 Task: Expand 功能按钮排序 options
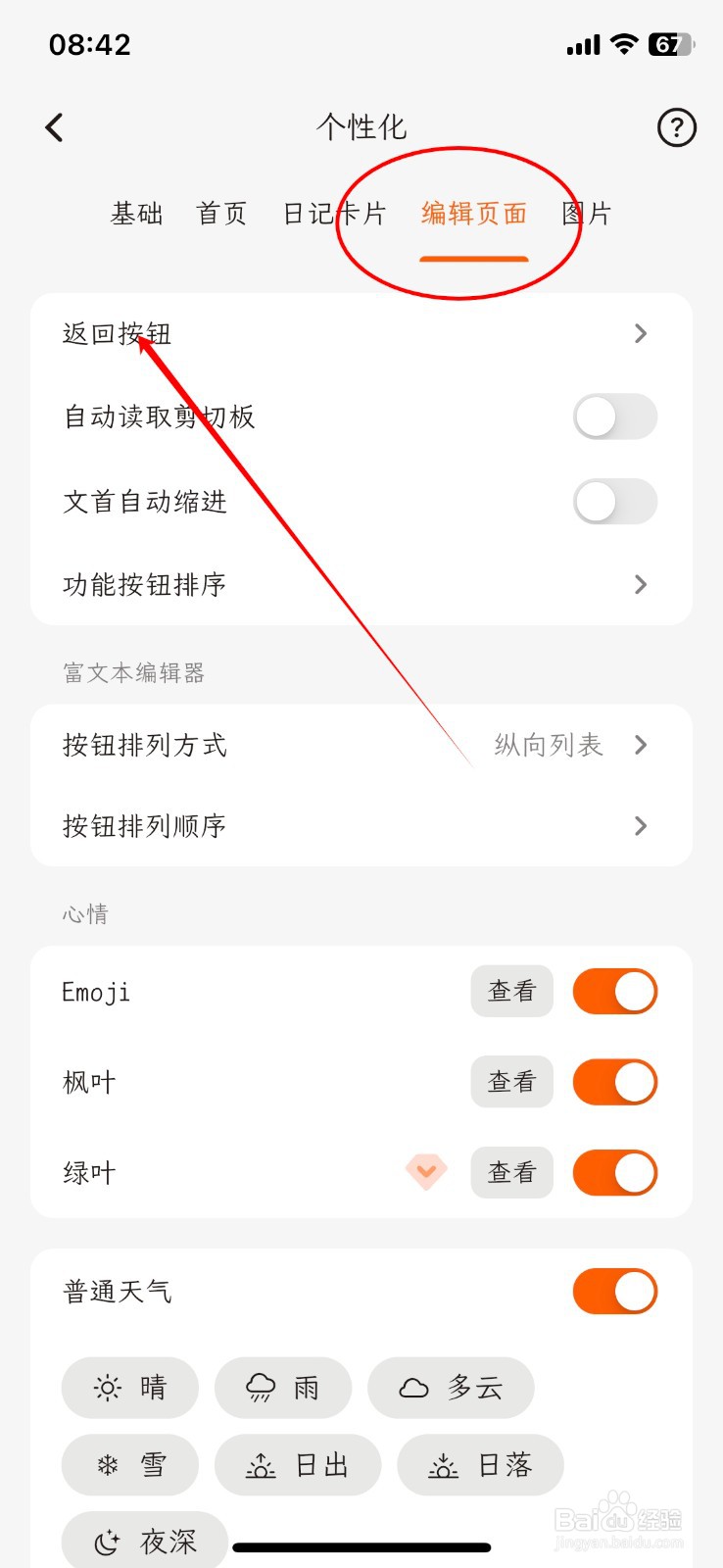[641, 584]
